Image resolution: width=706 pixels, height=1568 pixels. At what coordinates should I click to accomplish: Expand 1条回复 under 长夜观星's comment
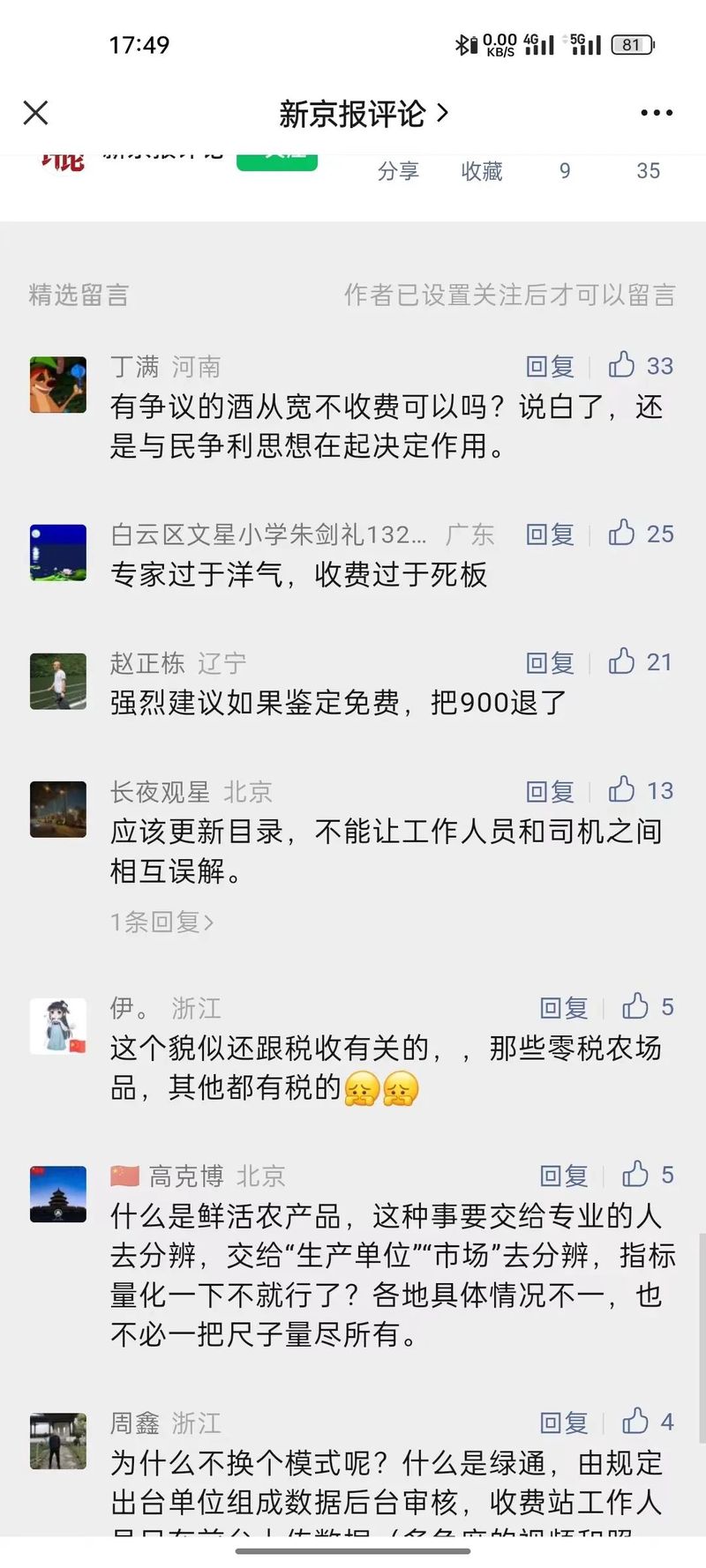tap(161, 922)
